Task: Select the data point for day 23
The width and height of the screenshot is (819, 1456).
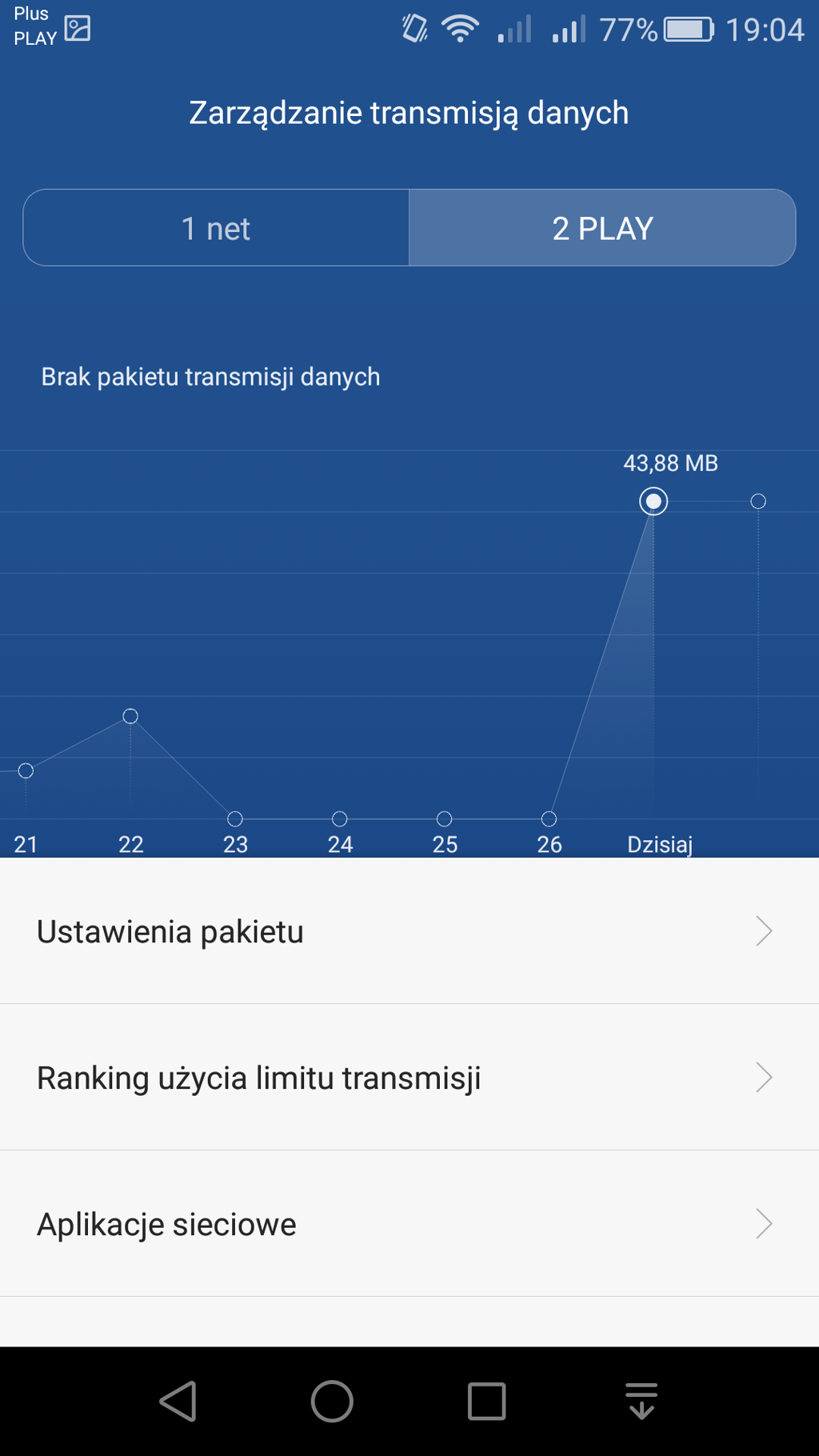Action: 235,818
